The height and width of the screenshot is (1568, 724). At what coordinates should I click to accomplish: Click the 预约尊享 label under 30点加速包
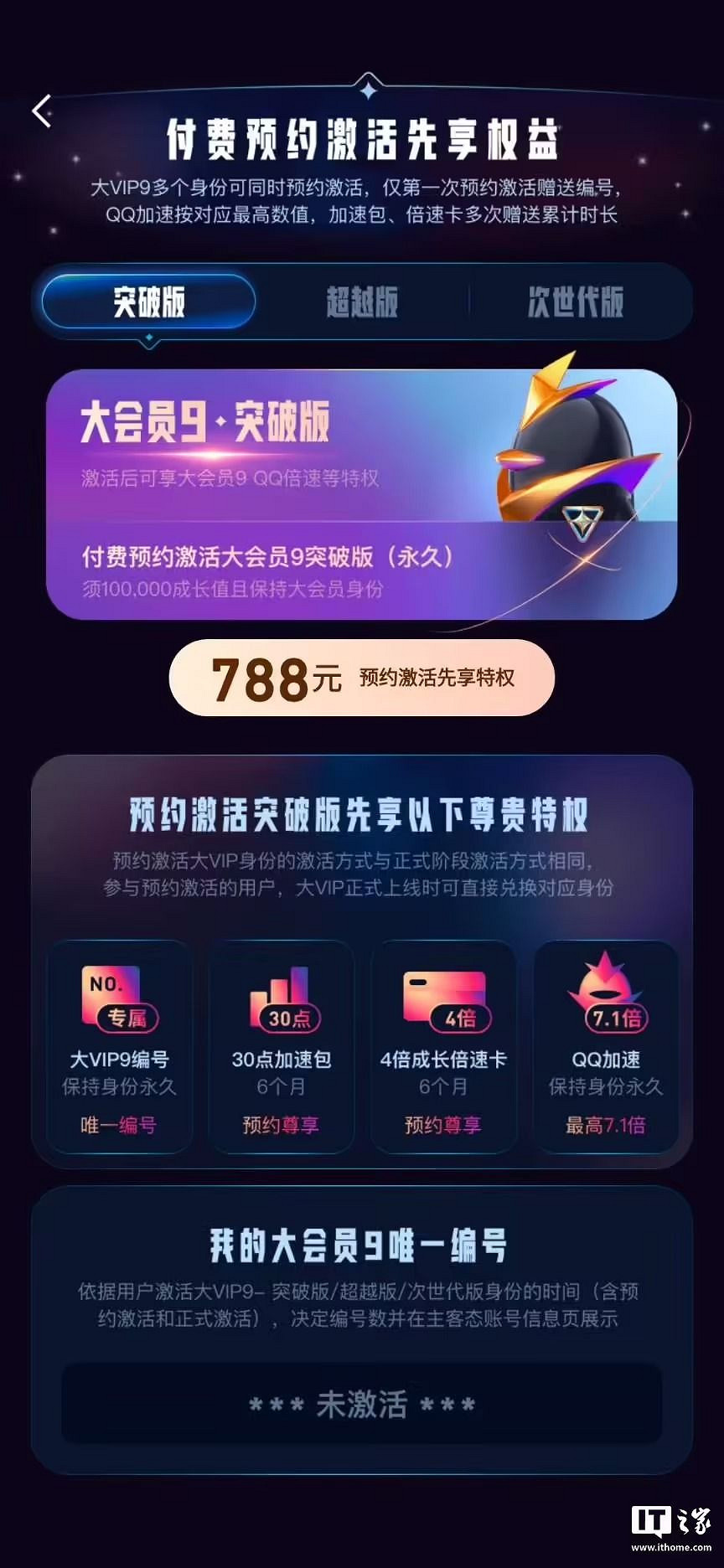coord(282,1122)
